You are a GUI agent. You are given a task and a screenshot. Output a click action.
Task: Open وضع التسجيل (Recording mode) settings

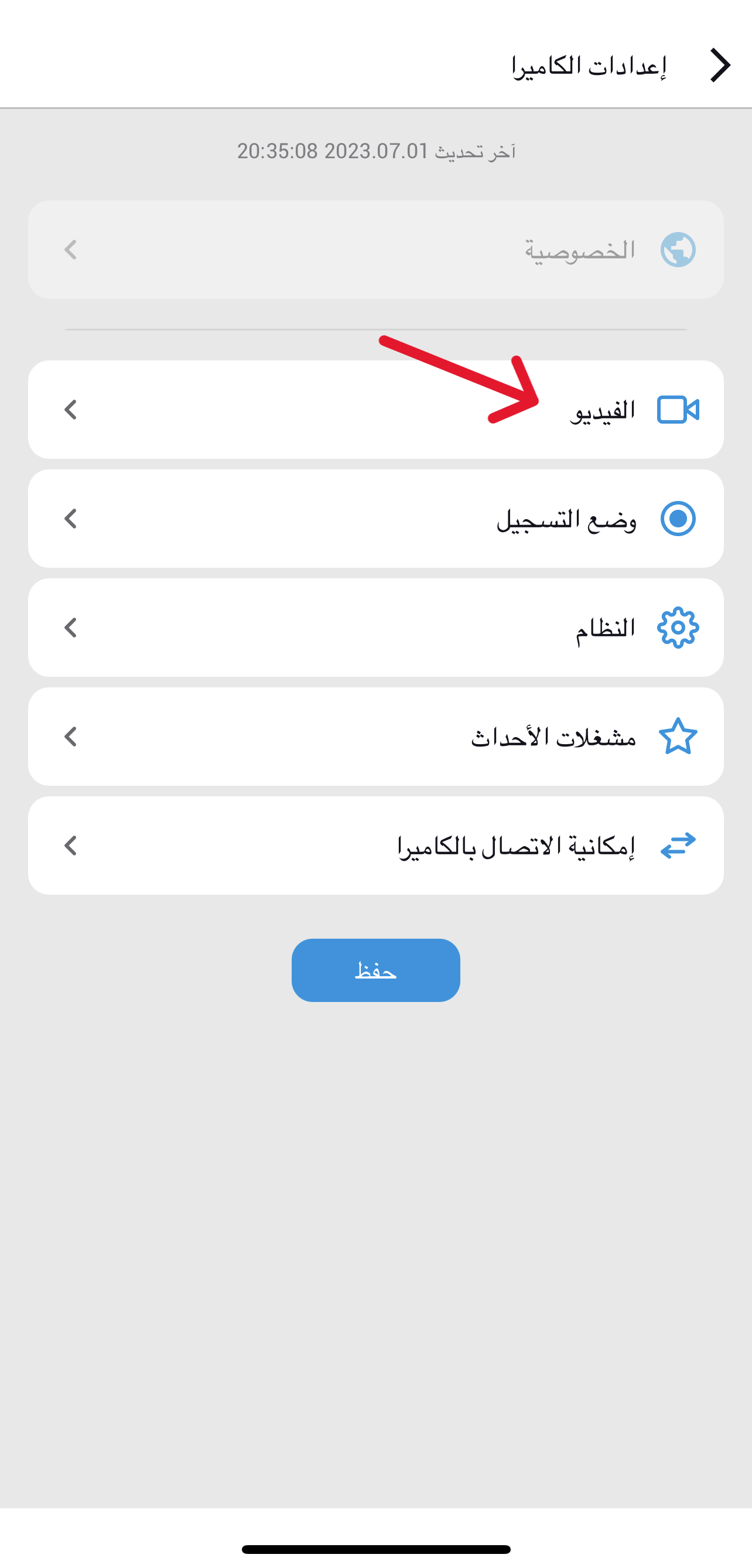tap(375, 519)
